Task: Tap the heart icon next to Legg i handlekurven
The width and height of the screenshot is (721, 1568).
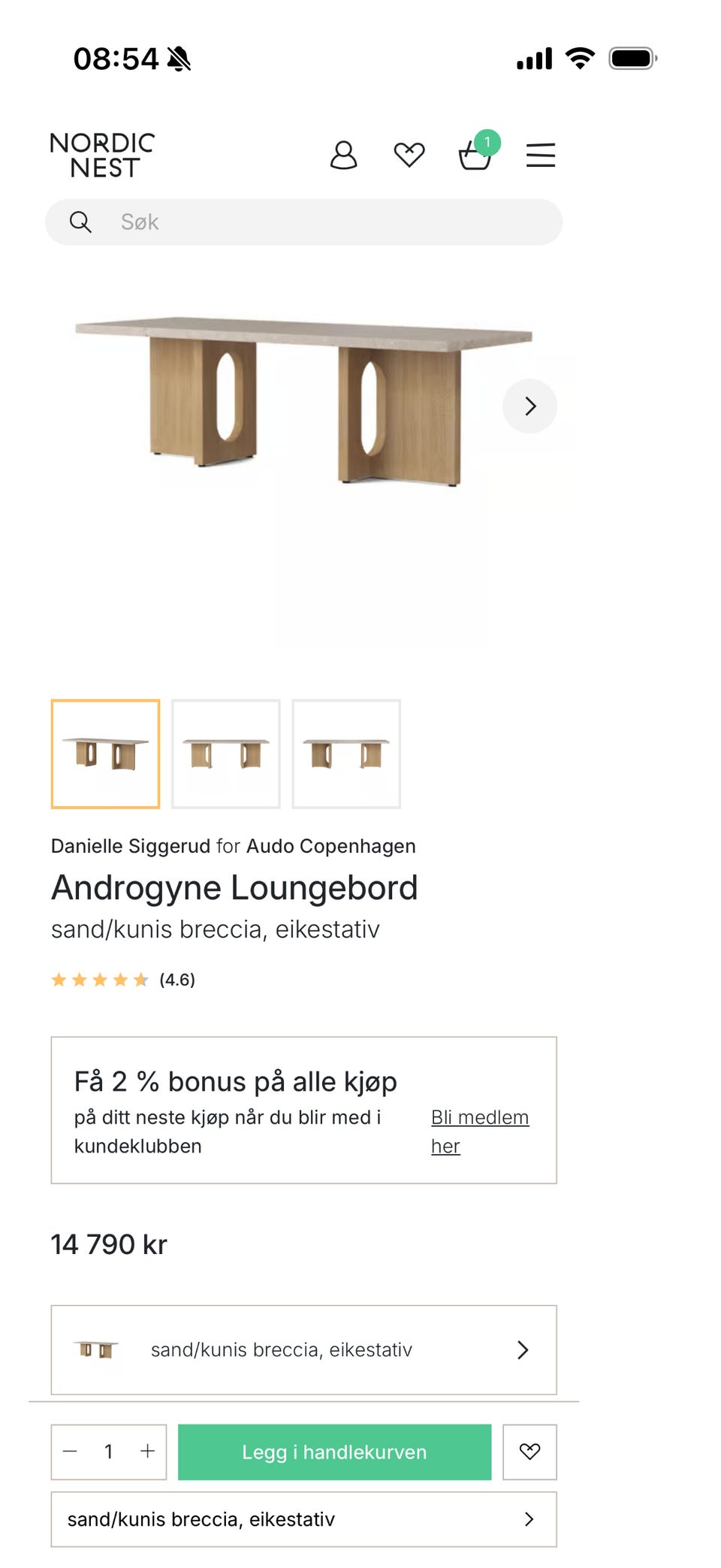Action: [x=529, y=1452]
